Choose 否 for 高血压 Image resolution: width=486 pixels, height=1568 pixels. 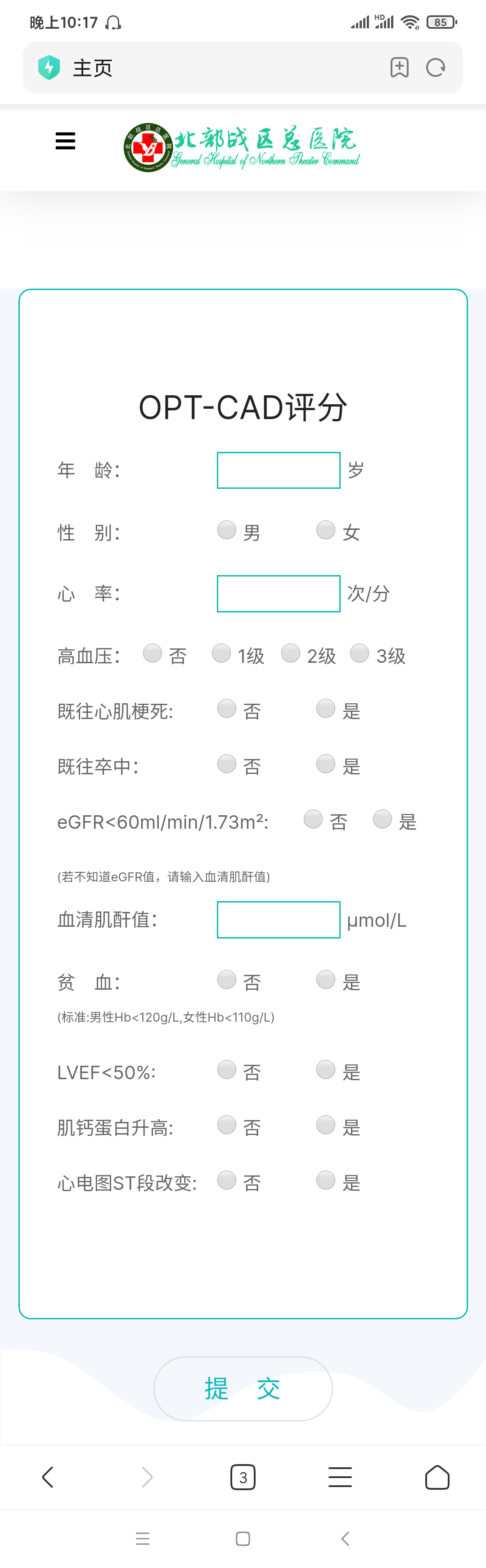152,654
